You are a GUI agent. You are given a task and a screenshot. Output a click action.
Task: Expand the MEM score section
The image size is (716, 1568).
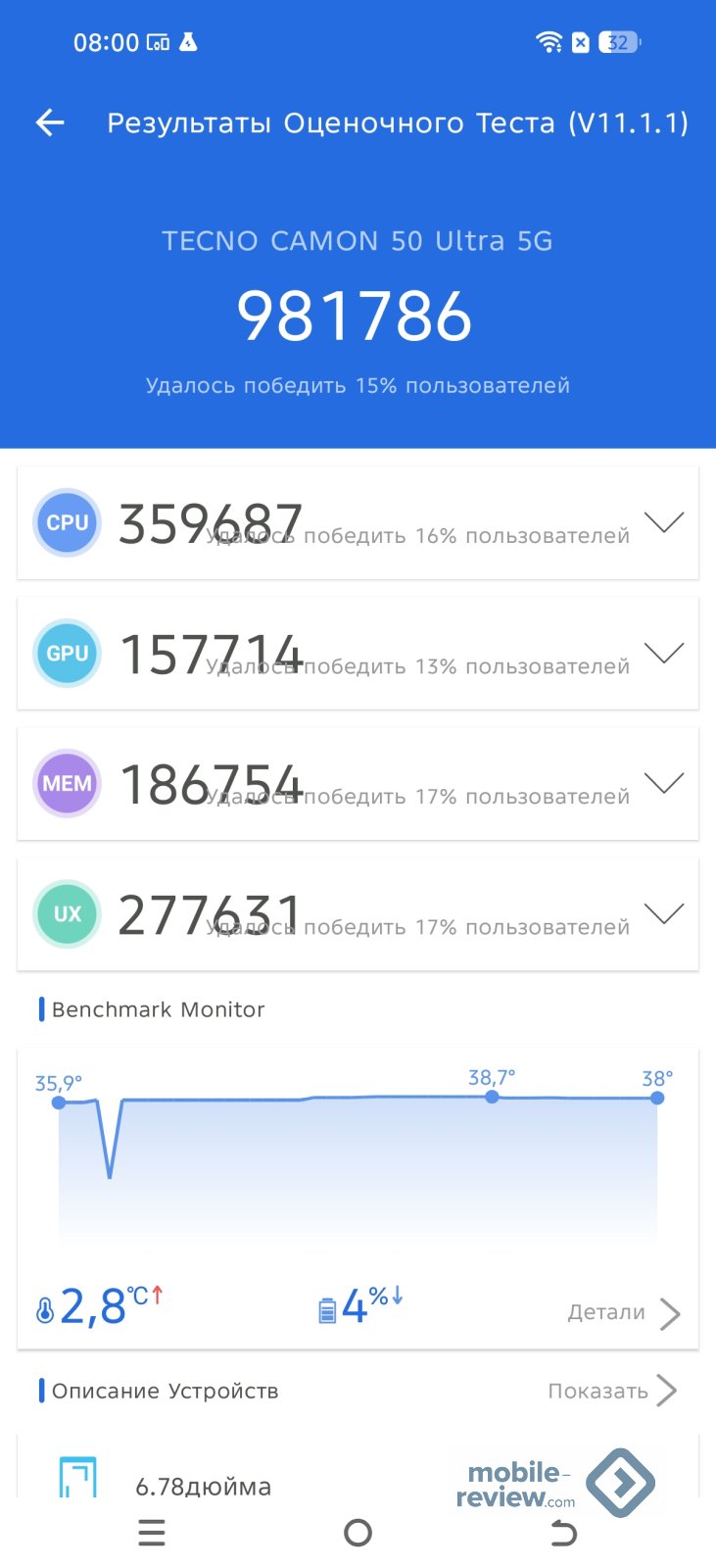(x=664, y=783)
